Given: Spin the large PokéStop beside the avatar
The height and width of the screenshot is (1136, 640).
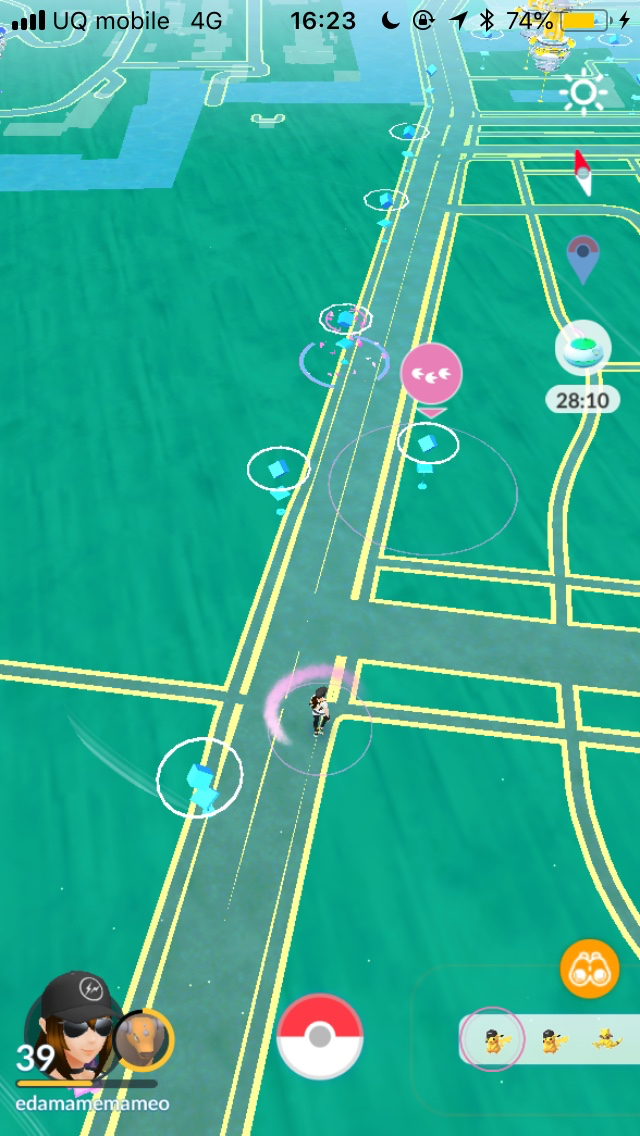Looking at the screenshot, I should (x=200, y=780).
